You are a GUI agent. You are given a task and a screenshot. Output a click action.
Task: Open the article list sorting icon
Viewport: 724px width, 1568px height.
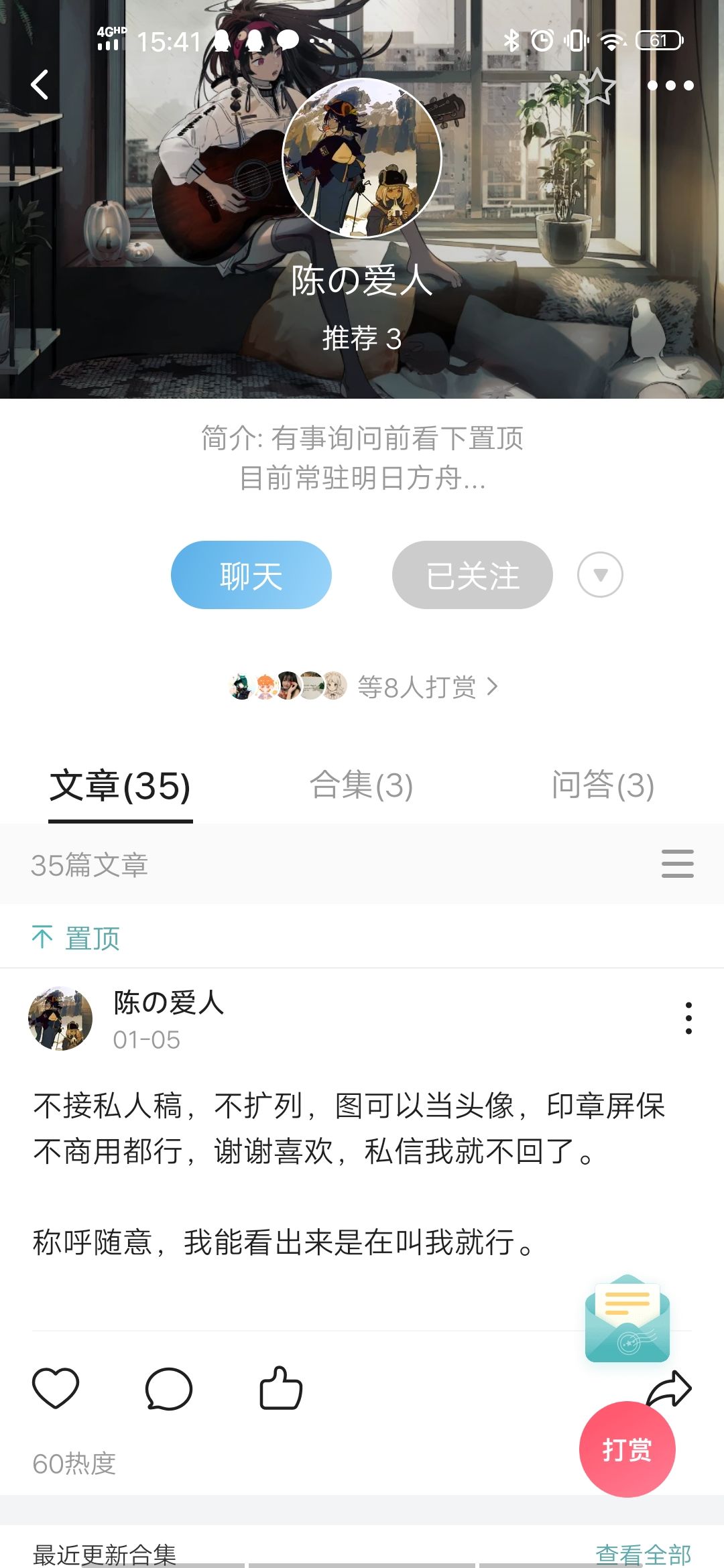pyautogui.click(x=676, y=864)
